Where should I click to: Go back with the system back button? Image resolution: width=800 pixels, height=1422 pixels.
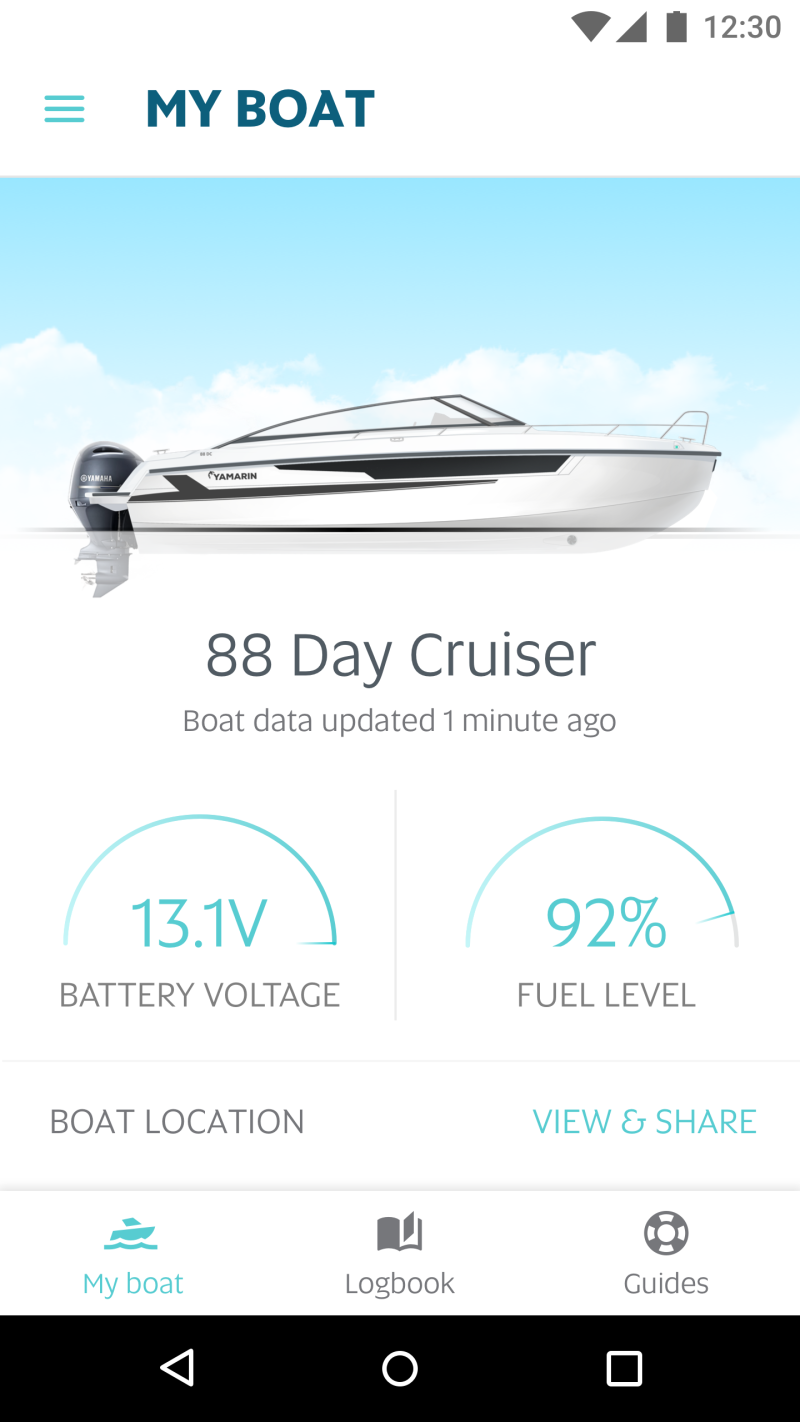pyautogui.click(x=177, y=1368)
